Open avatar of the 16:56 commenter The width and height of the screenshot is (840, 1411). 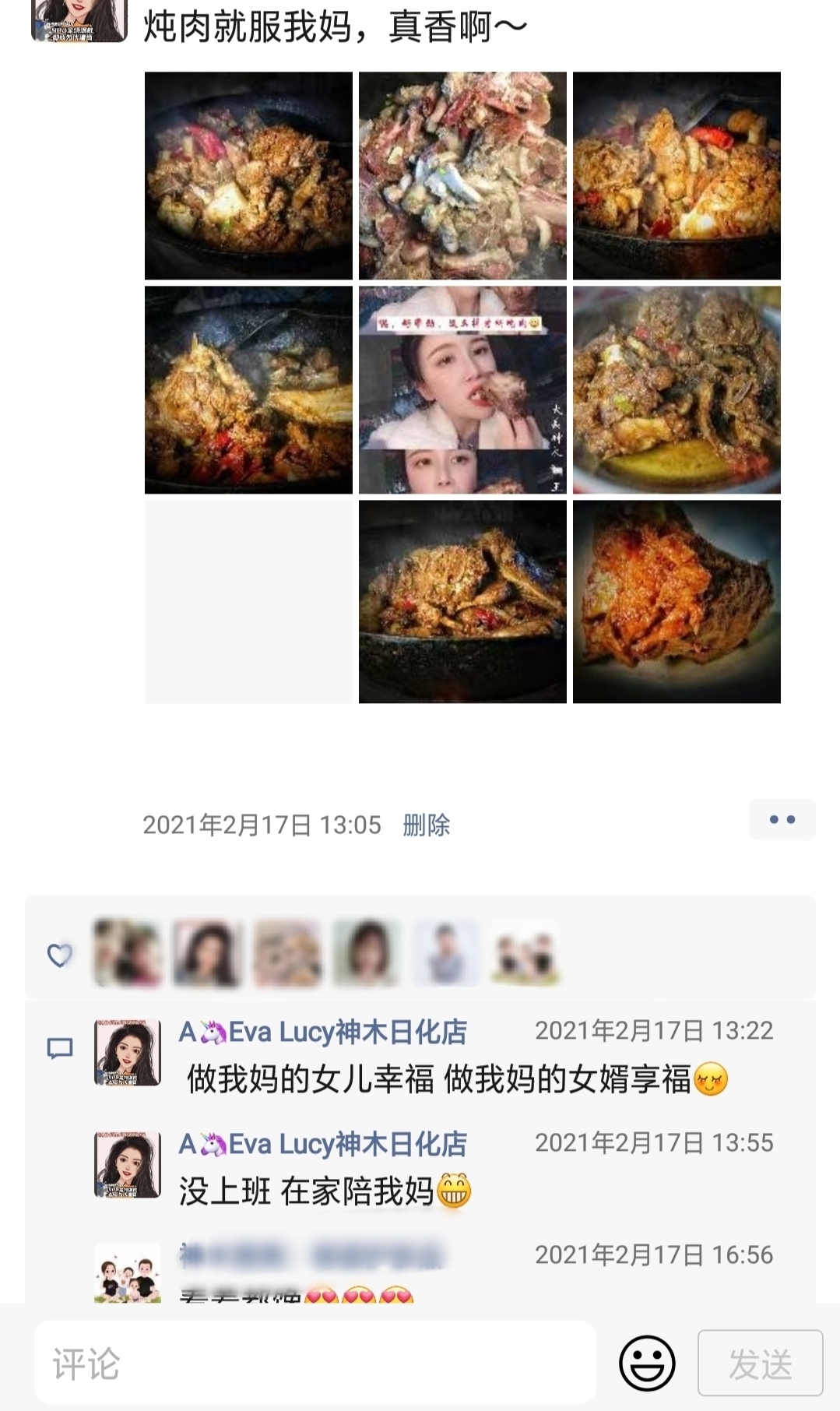point(128,1273)
